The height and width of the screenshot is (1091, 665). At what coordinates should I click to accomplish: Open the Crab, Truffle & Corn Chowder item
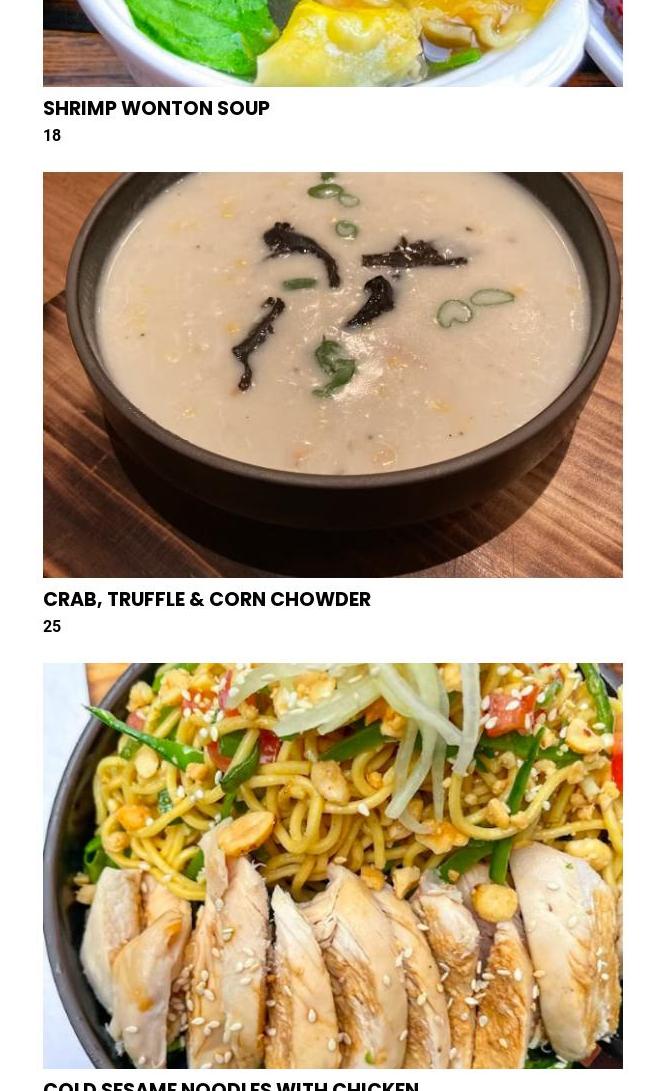coord(207,599)
